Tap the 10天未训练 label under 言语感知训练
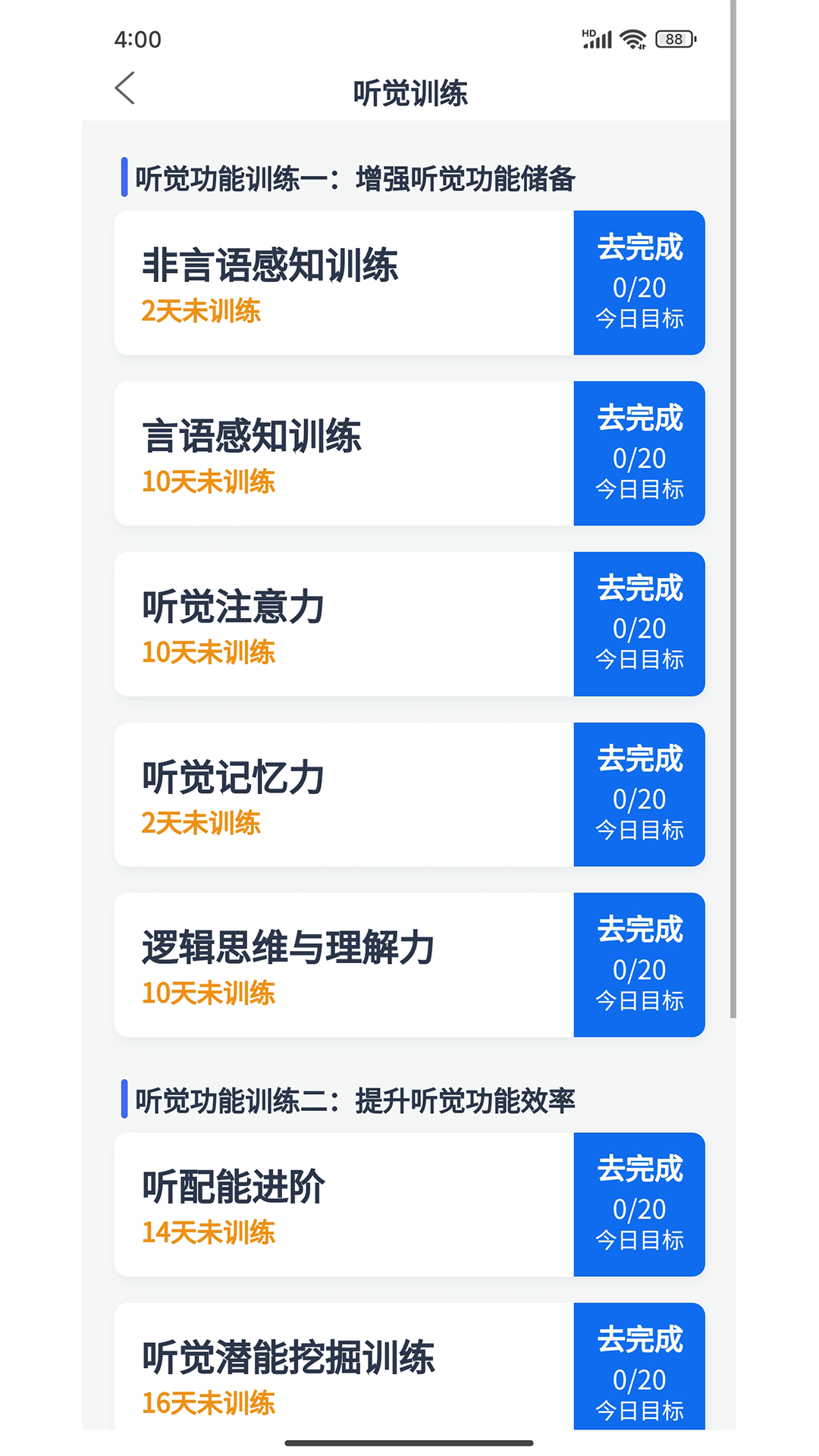 coord(209,482)
